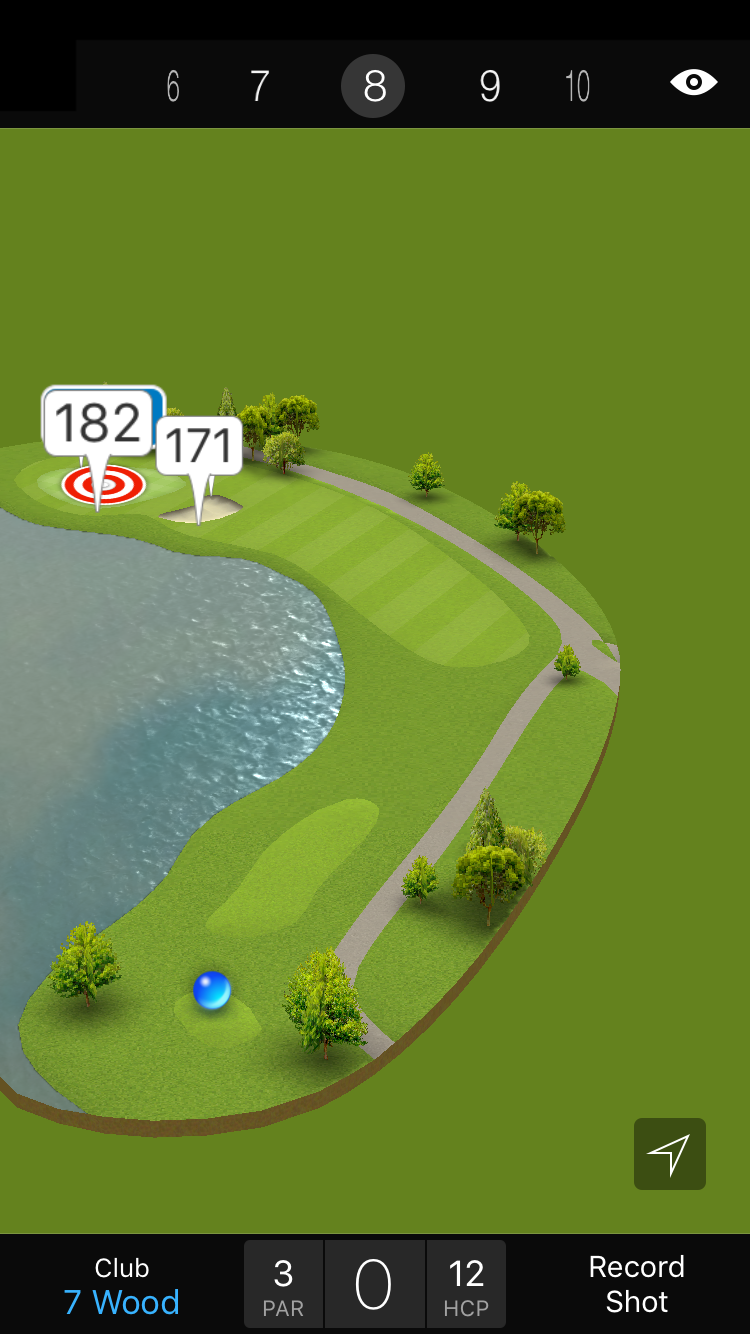This screenshot has height=1334, width=750.
Task: Toggle the eye view icon
Action: 693,83
